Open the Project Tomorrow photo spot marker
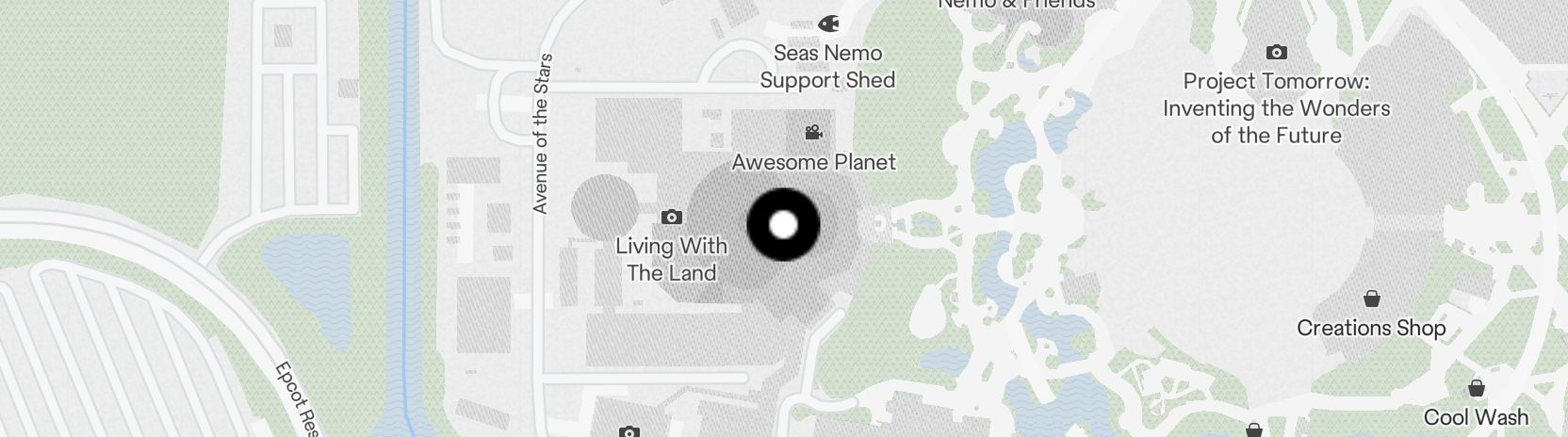 [1276, 53]
